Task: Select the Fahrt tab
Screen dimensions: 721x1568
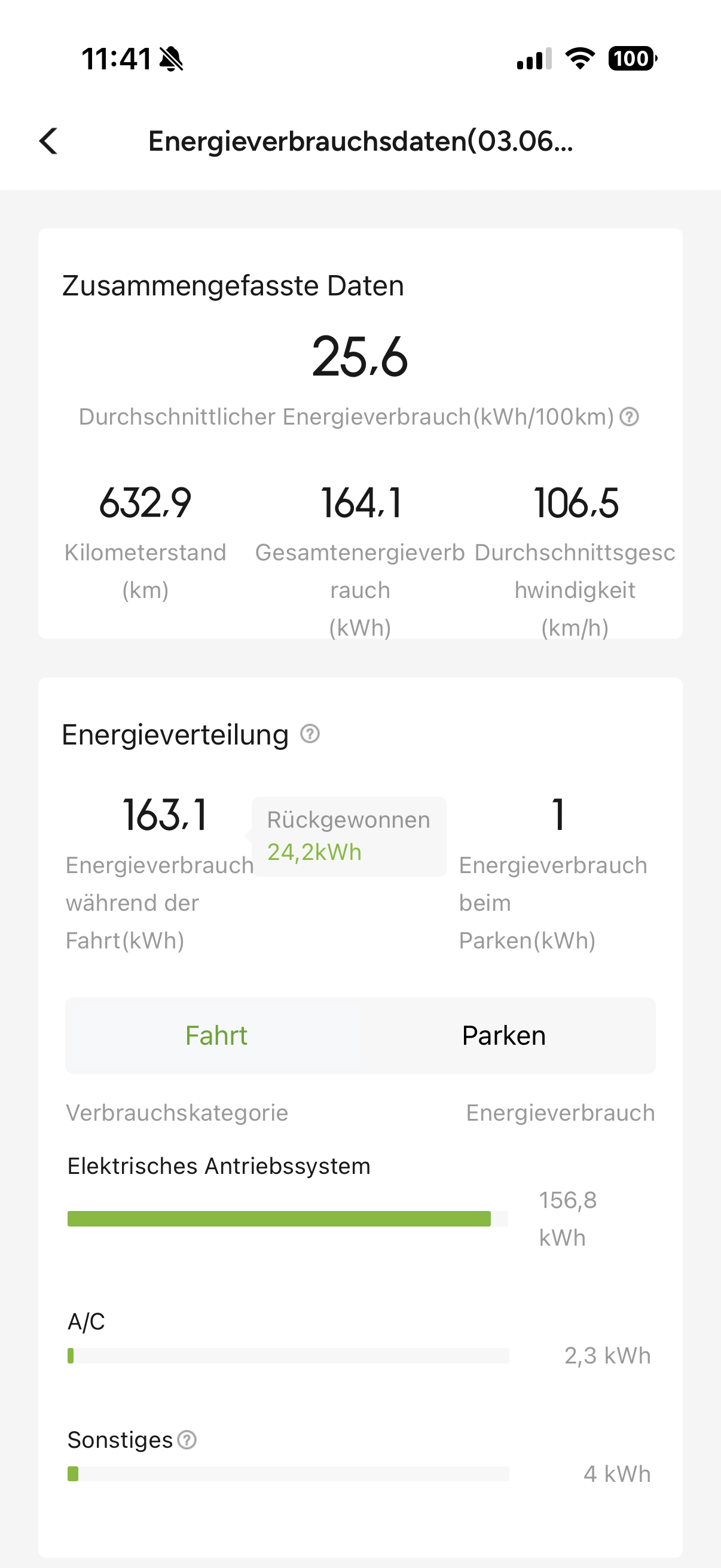Action: point(216,1035)
